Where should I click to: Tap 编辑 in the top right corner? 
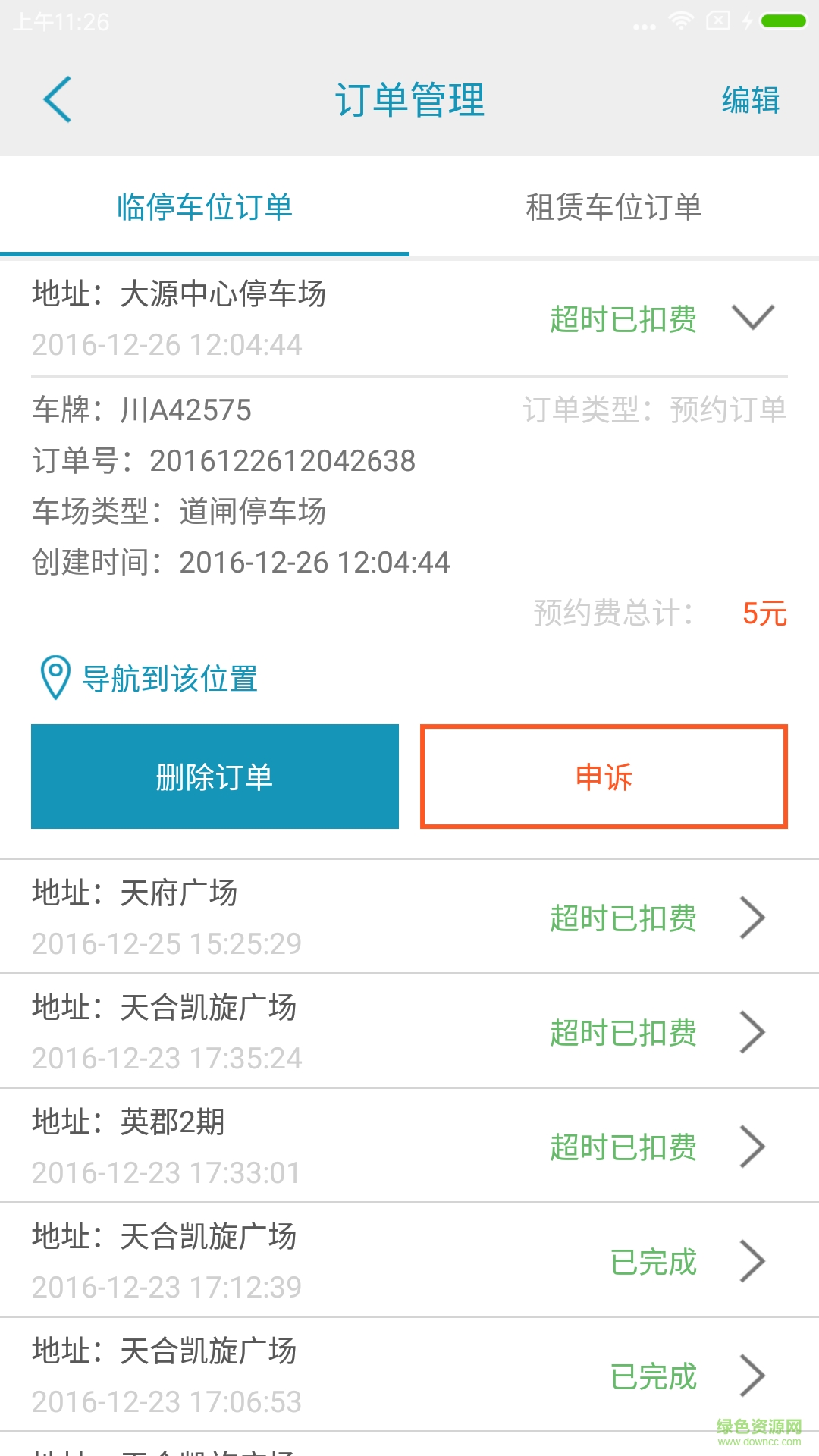click(750, 99)
